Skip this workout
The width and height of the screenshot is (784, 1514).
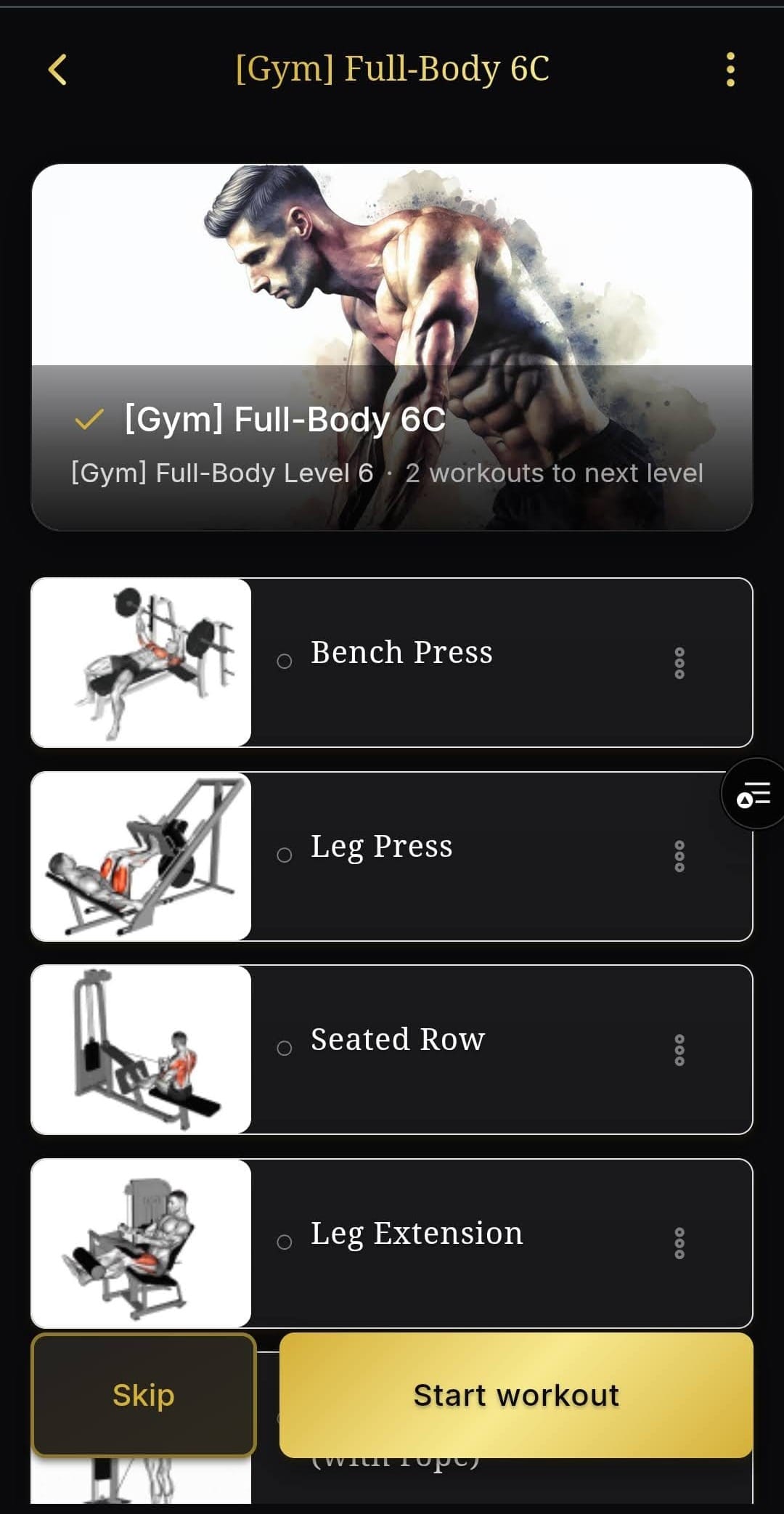[x=144, y=1395]
